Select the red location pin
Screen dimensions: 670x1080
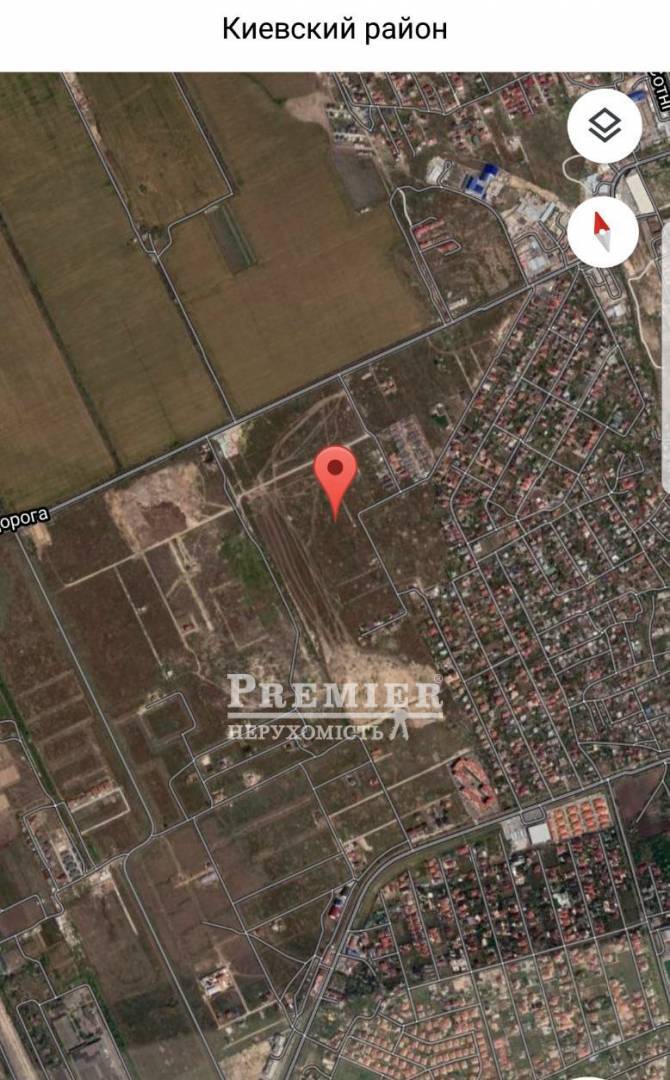[335, 476]
